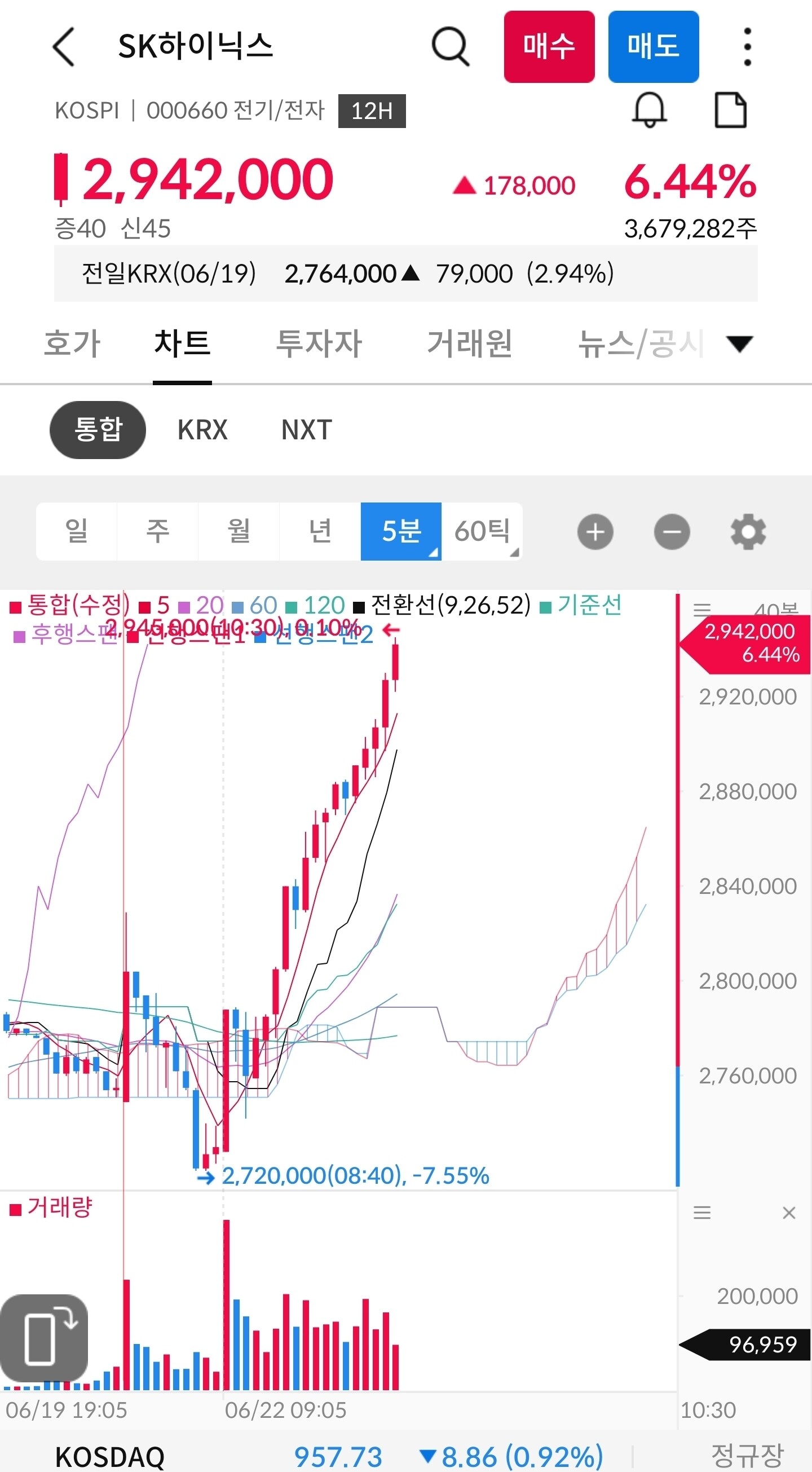
Task: Open chart settings gear
Action: [x=749, y=532]
